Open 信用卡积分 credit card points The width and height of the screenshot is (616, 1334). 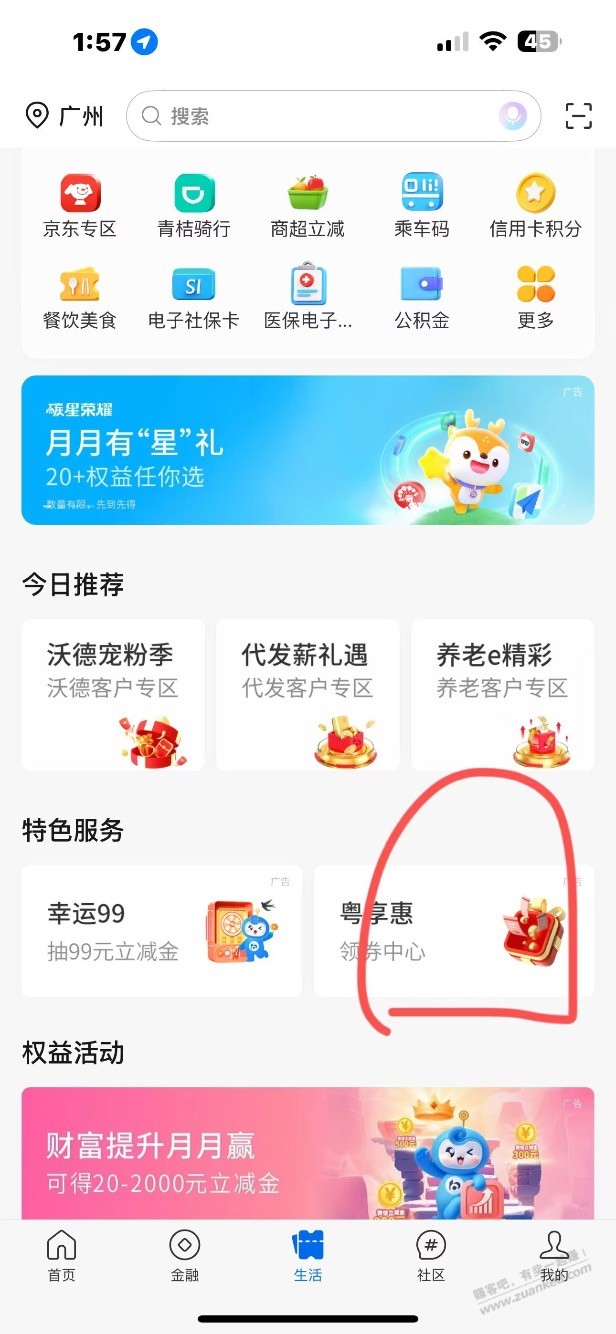pos(535,206)
